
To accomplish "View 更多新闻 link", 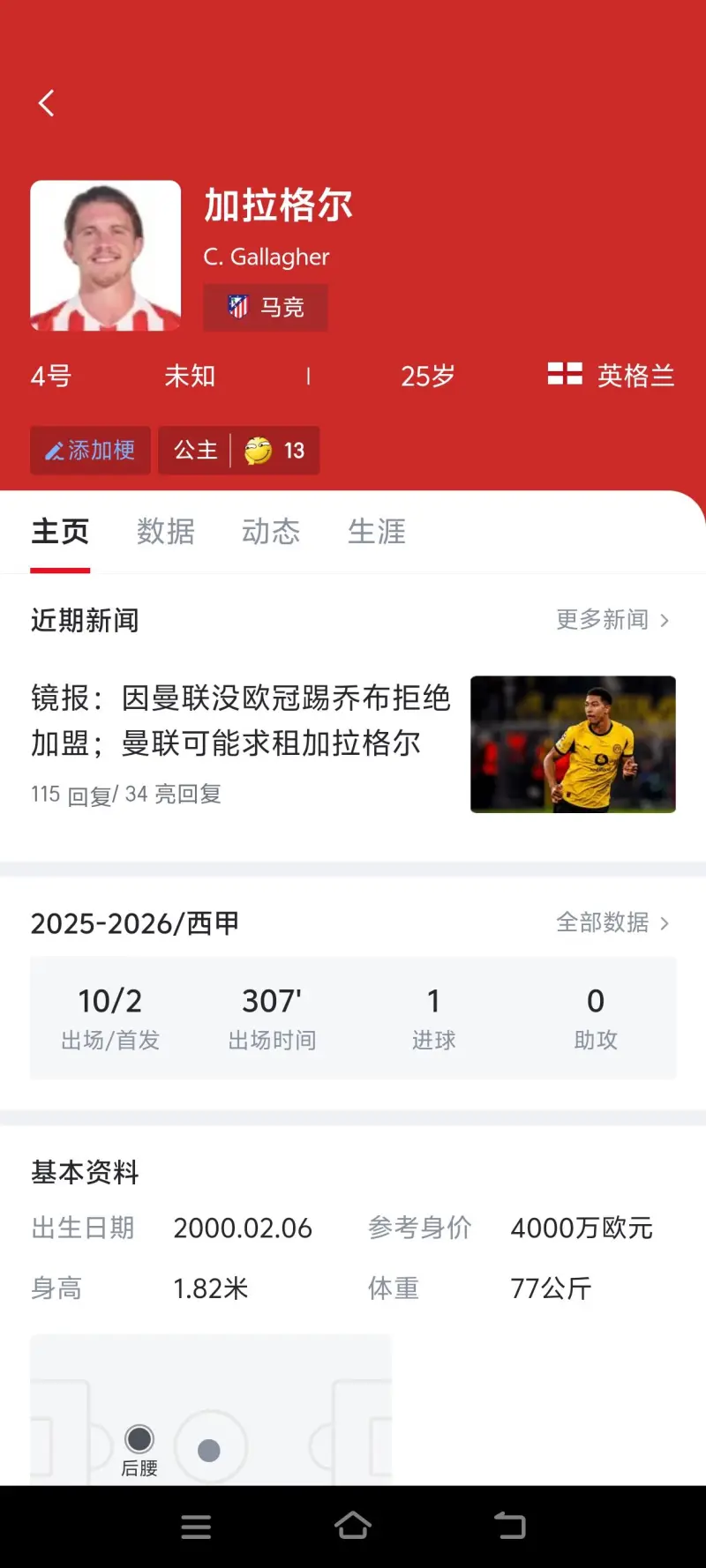I will pyautogui.click(x=612, y=620).
